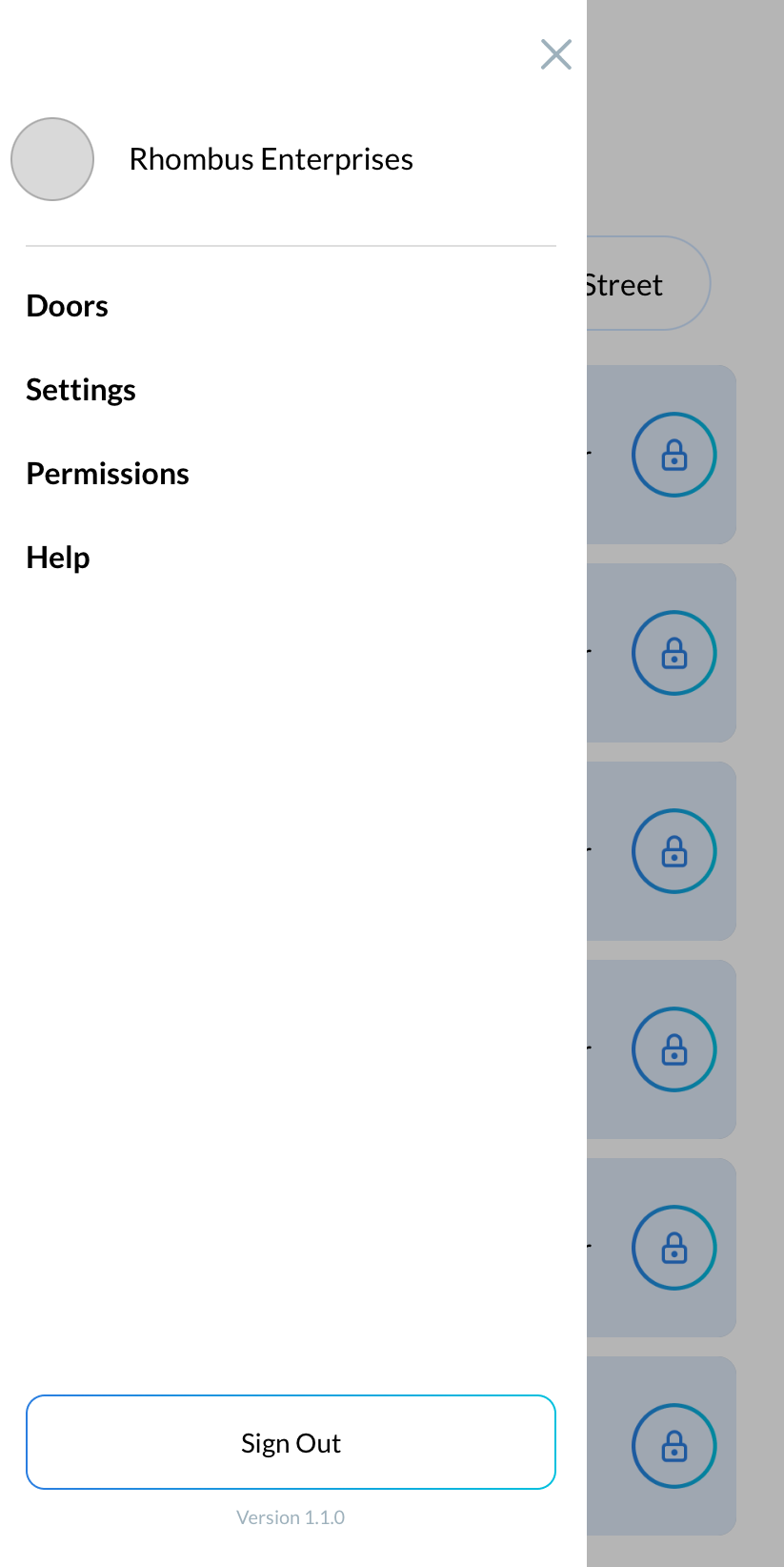Click the Rhombus Enterprises avatar circle
784x1567 pixels.
[x=52, y=158]
